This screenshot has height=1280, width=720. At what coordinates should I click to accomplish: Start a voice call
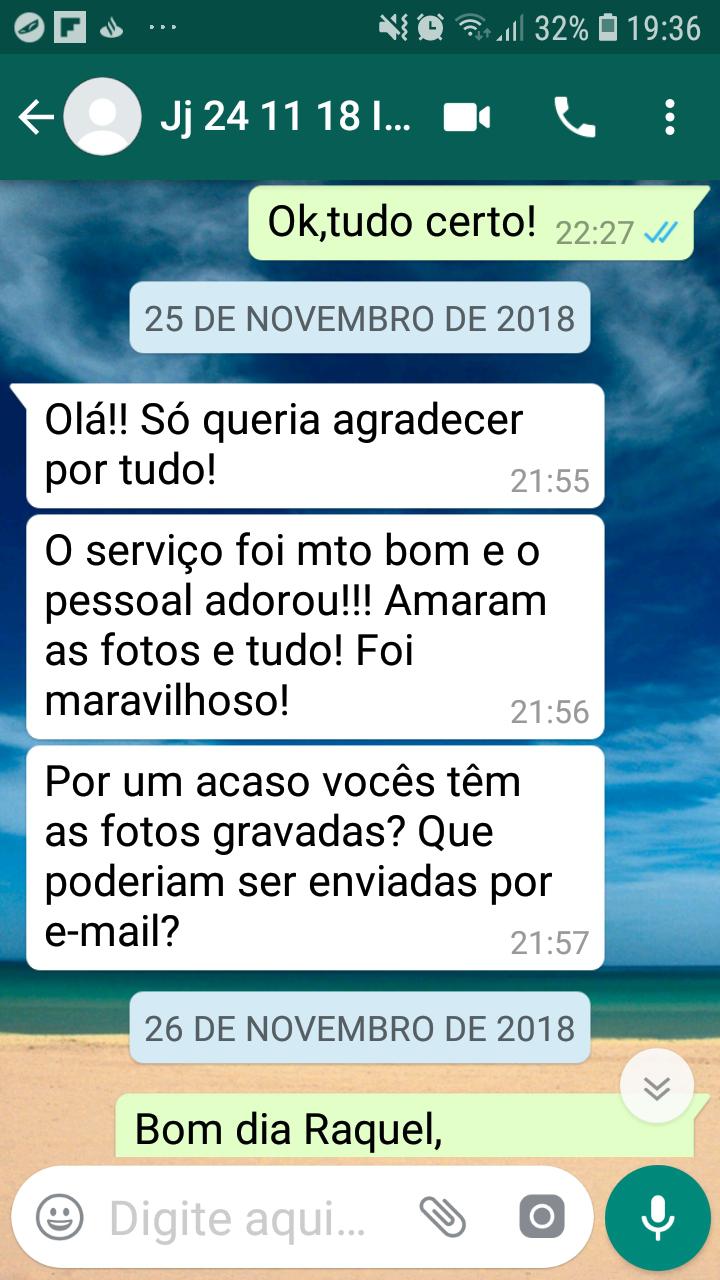point(575,119)
